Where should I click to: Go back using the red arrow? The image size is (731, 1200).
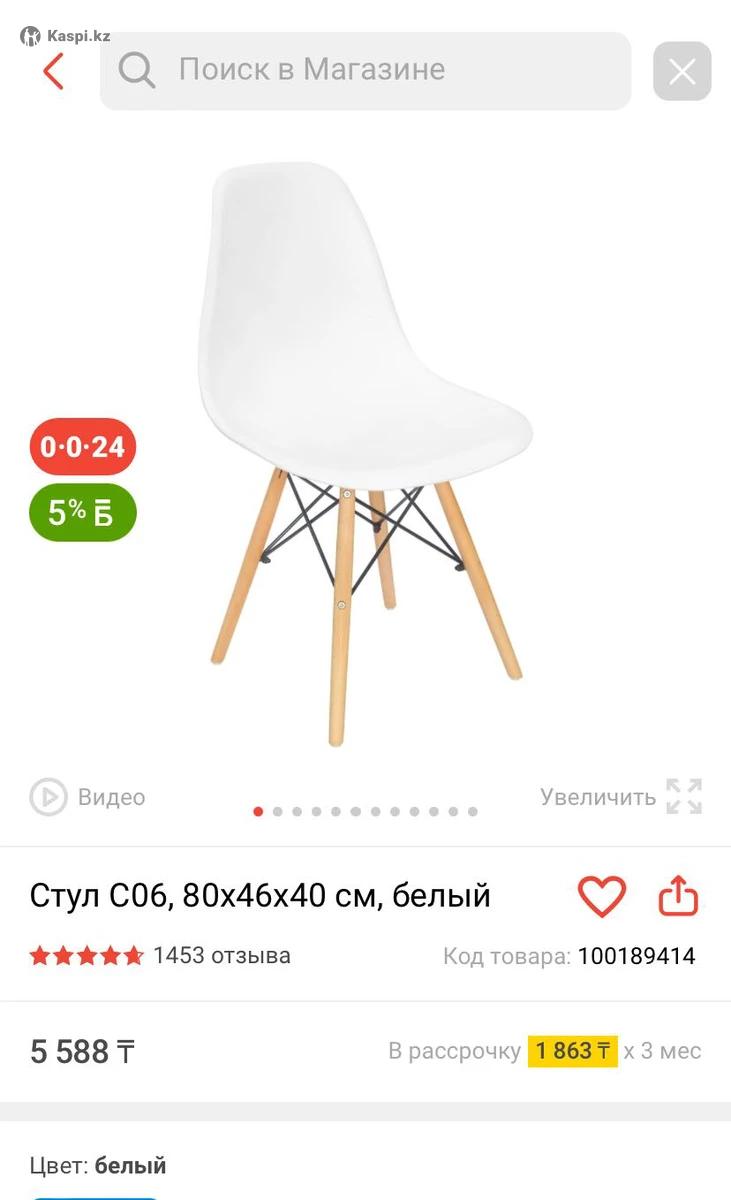[53, 70]
